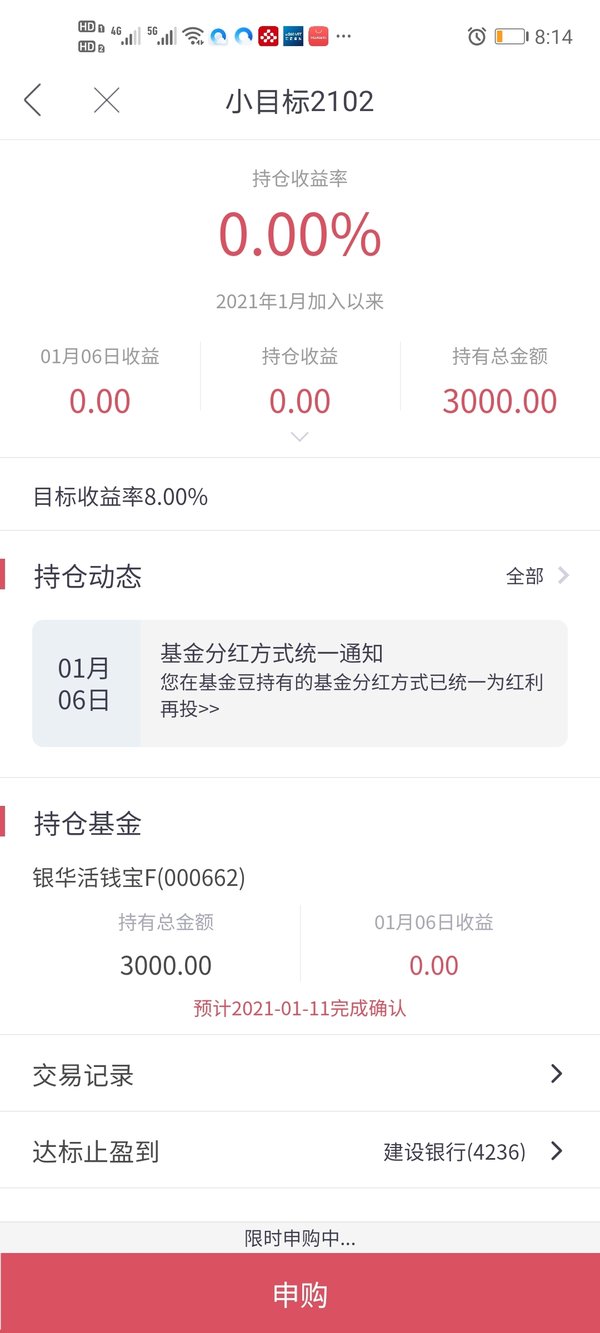Open the 基金分红方式统一通知 notice card
Viewport: 600px width, 1333px height.
(300, 683)
